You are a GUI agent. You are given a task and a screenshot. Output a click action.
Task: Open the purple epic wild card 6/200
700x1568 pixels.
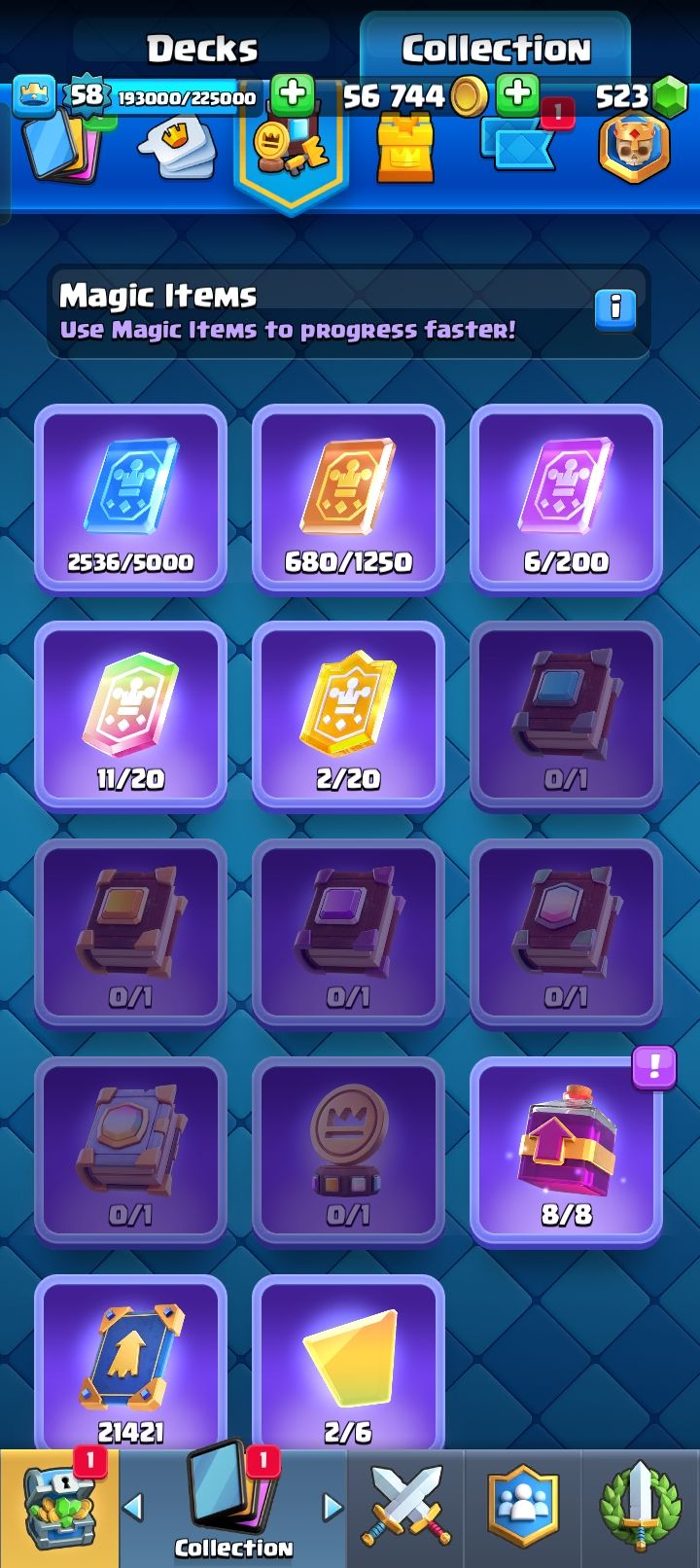pos(566,497)
